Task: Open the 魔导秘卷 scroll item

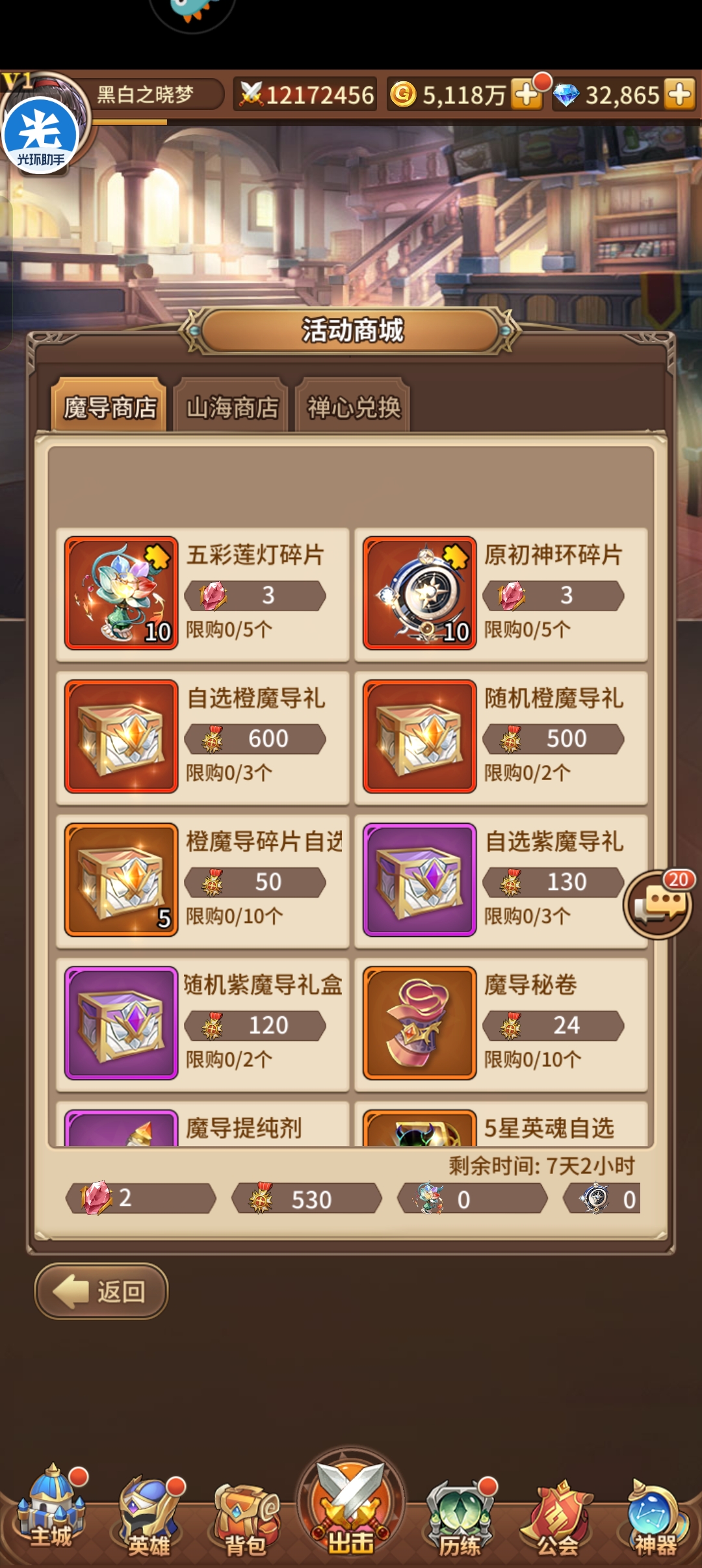Action: [501, 1023]
